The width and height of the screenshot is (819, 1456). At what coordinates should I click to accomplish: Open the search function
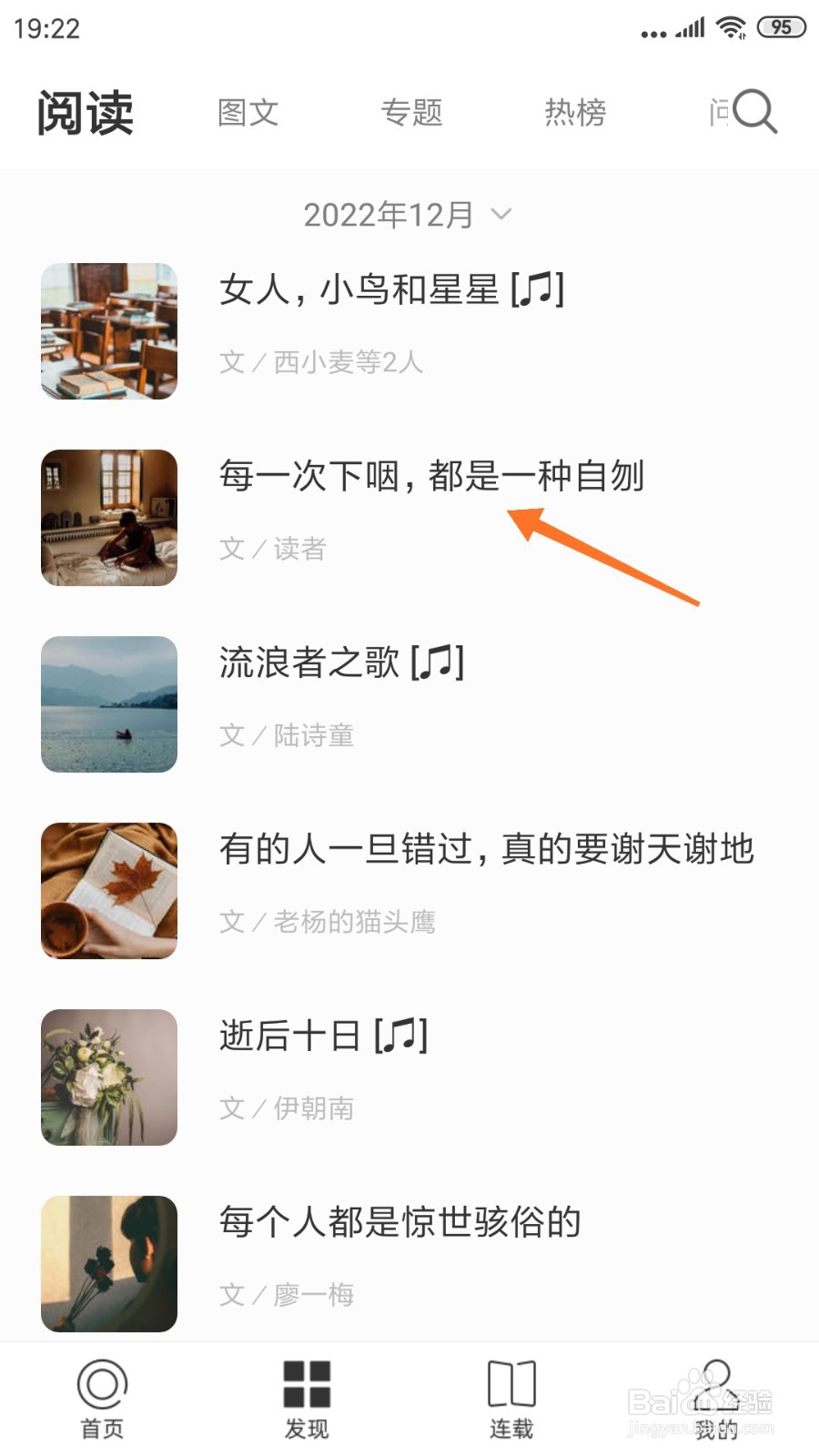click(753, 111)
